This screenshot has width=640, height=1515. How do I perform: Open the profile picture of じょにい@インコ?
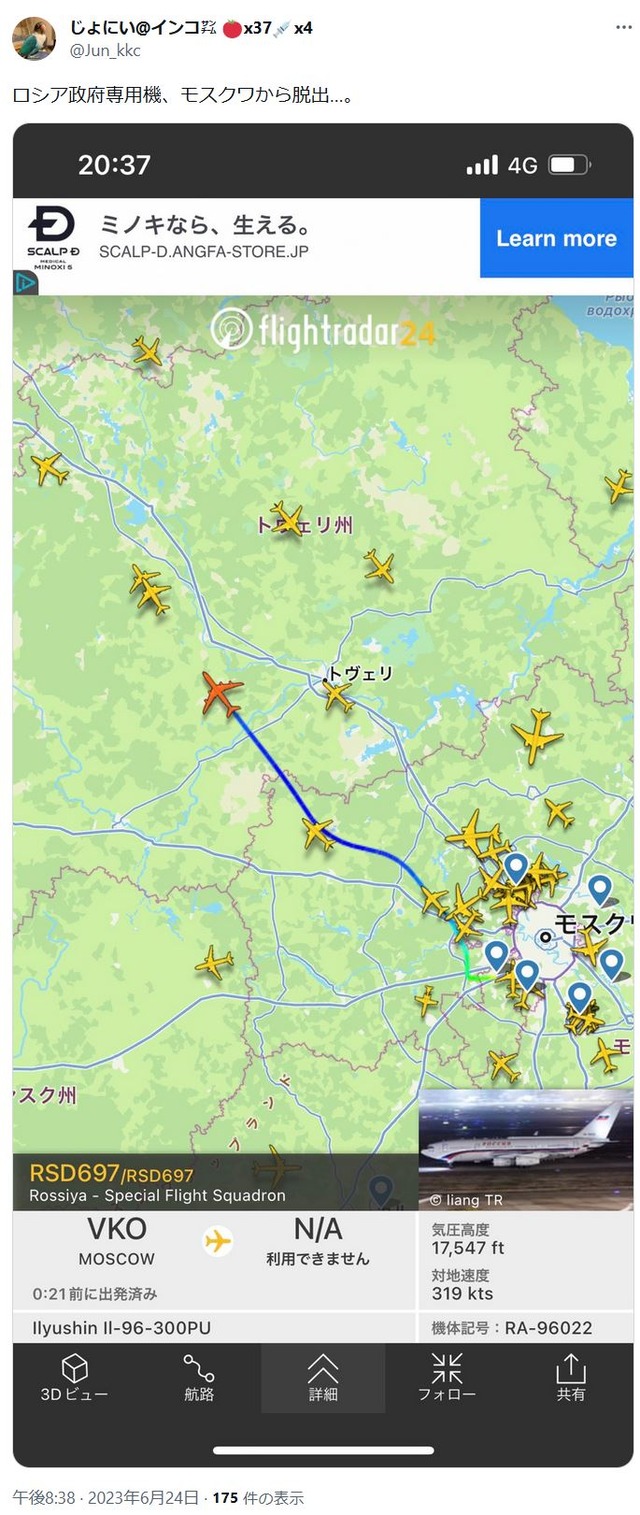point(33,38)
